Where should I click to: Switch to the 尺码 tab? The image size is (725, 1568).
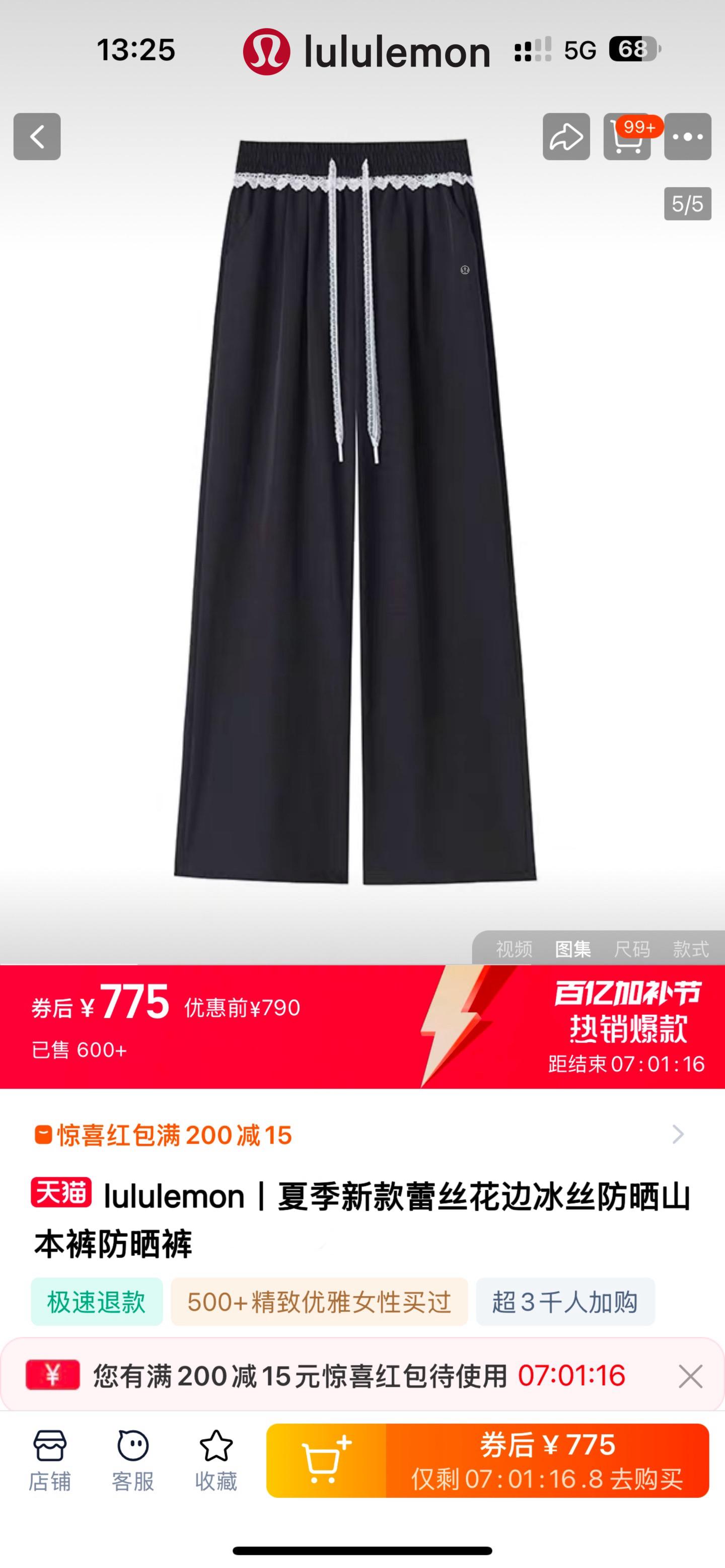click(632, 948)
